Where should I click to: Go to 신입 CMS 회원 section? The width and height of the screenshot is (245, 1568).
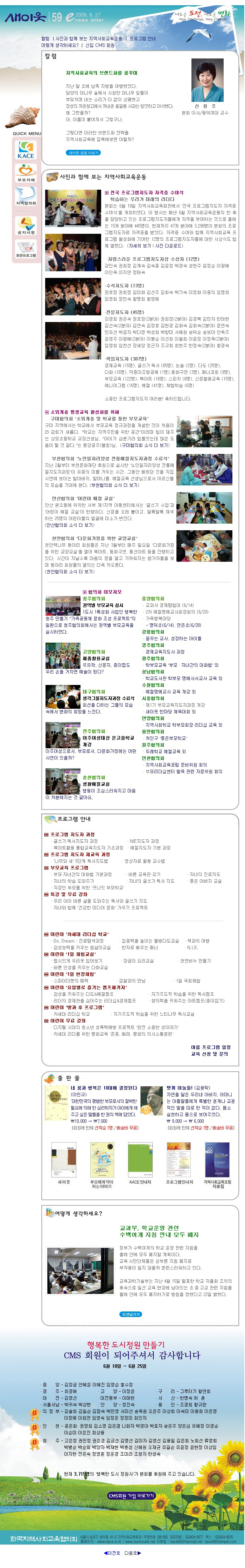(x=100, y=45)
